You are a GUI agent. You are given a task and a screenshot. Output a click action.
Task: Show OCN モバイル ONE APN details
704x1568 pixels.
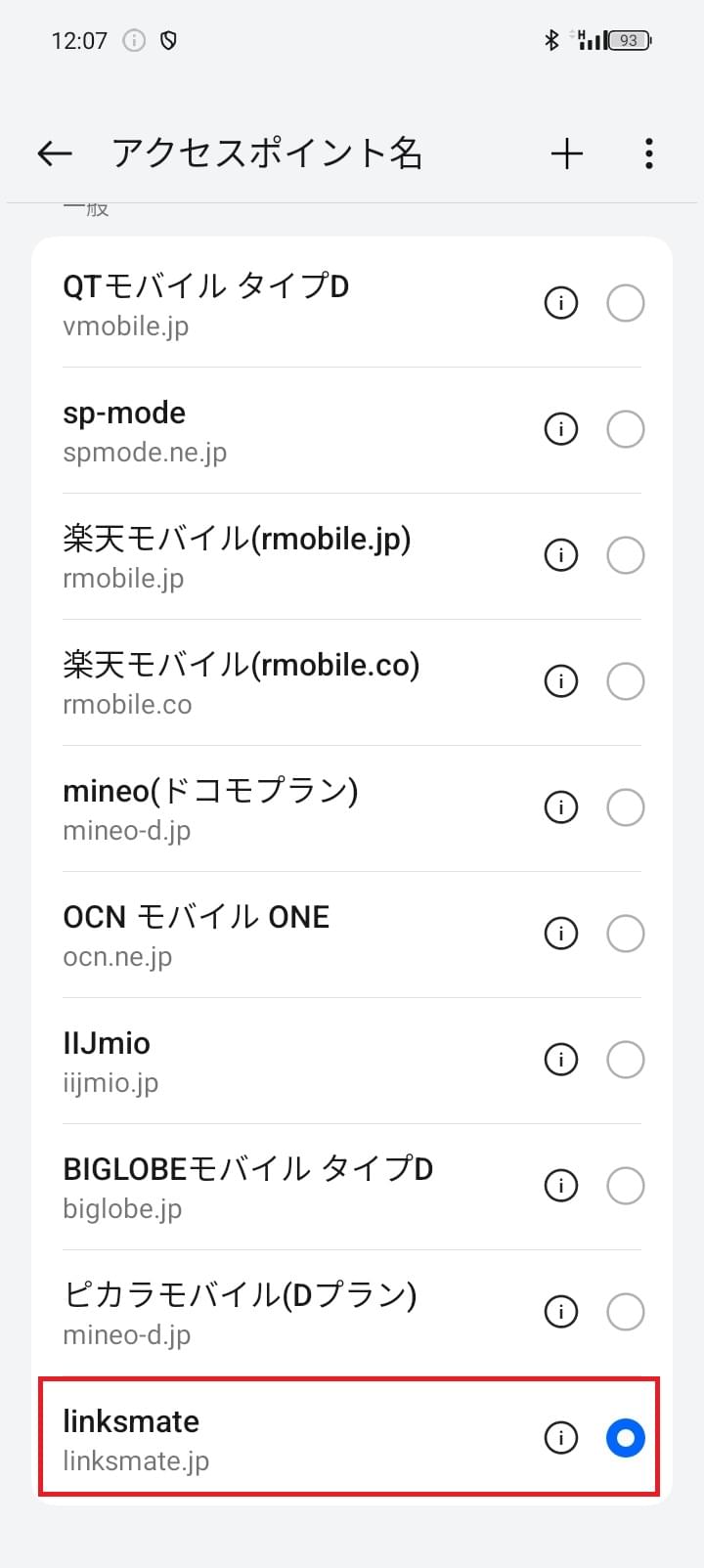coord(560,933)
